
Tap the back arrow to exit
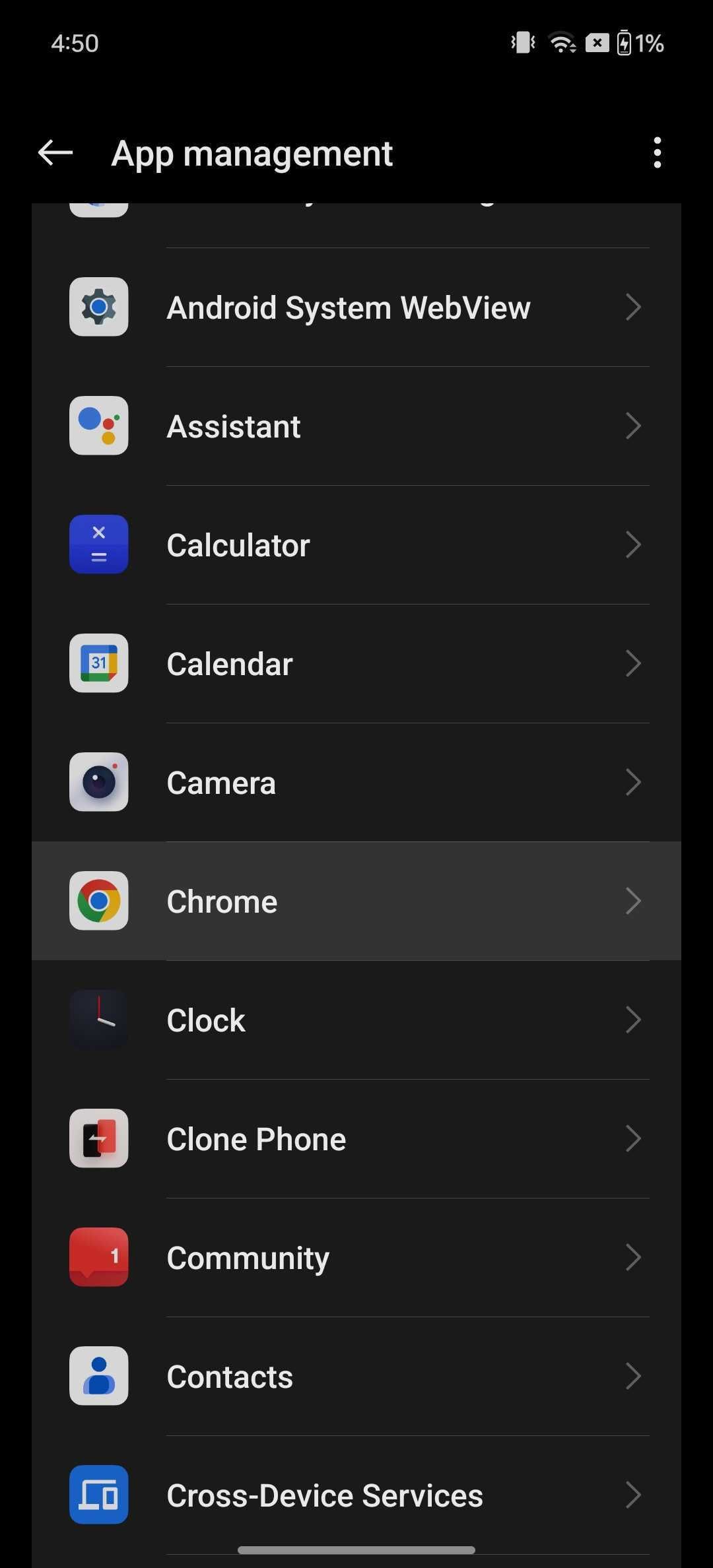53,152
